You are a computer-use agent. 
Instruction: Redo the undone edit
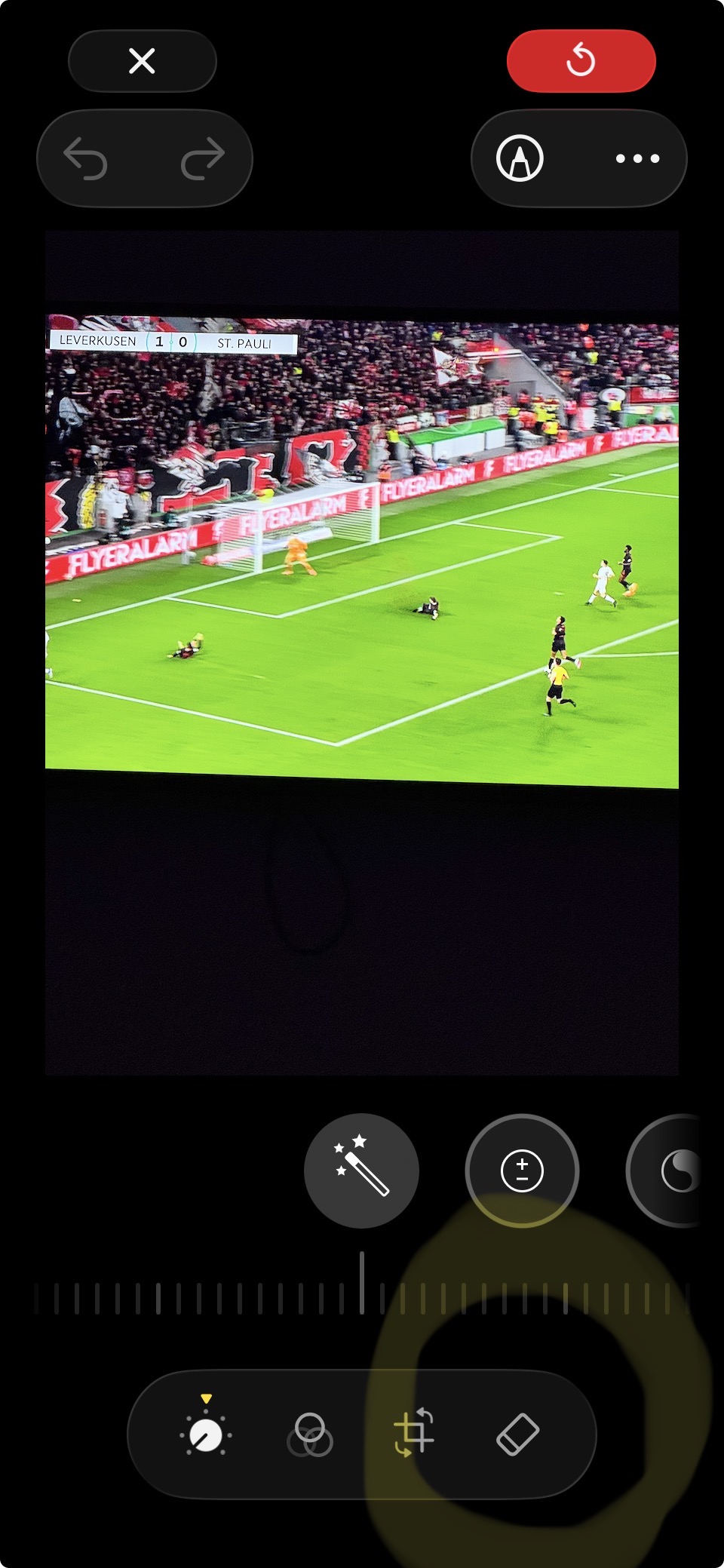203,158
